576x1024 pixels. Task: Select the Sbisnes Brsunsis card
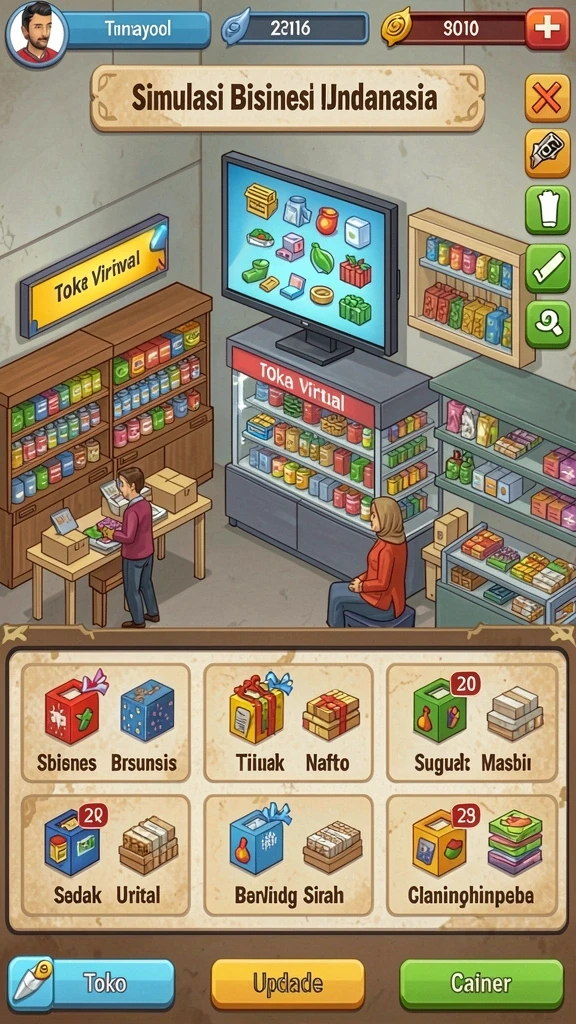106,723
